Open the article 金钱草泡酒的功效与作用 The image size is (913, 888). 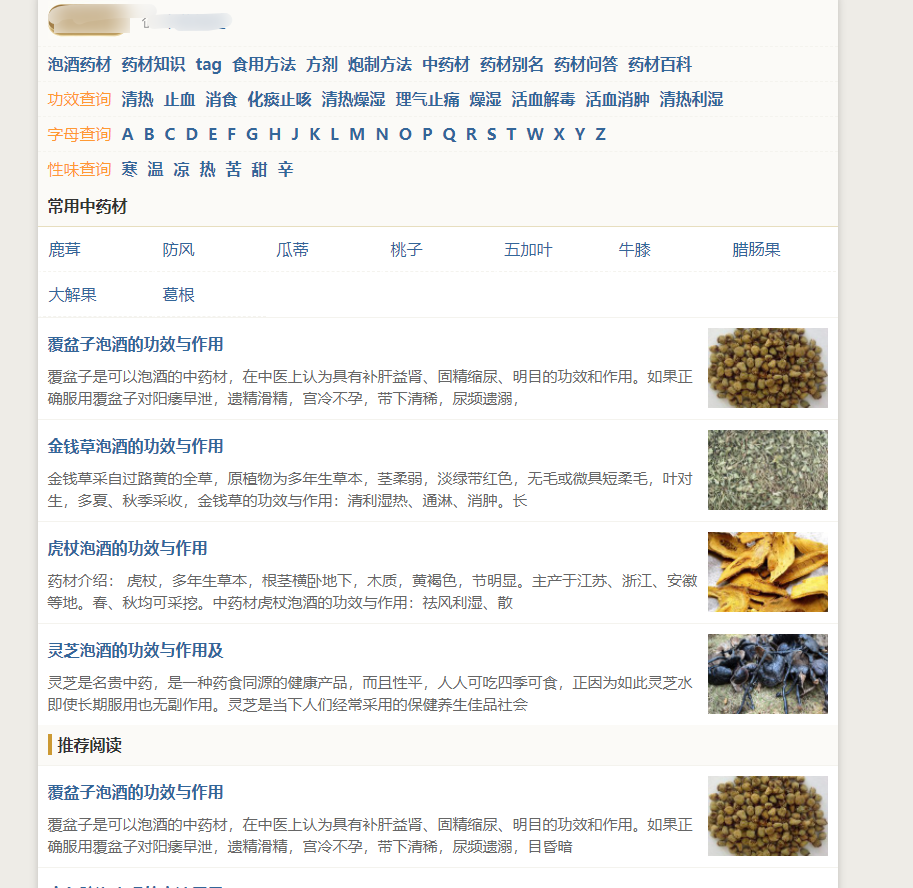(135, 446)
